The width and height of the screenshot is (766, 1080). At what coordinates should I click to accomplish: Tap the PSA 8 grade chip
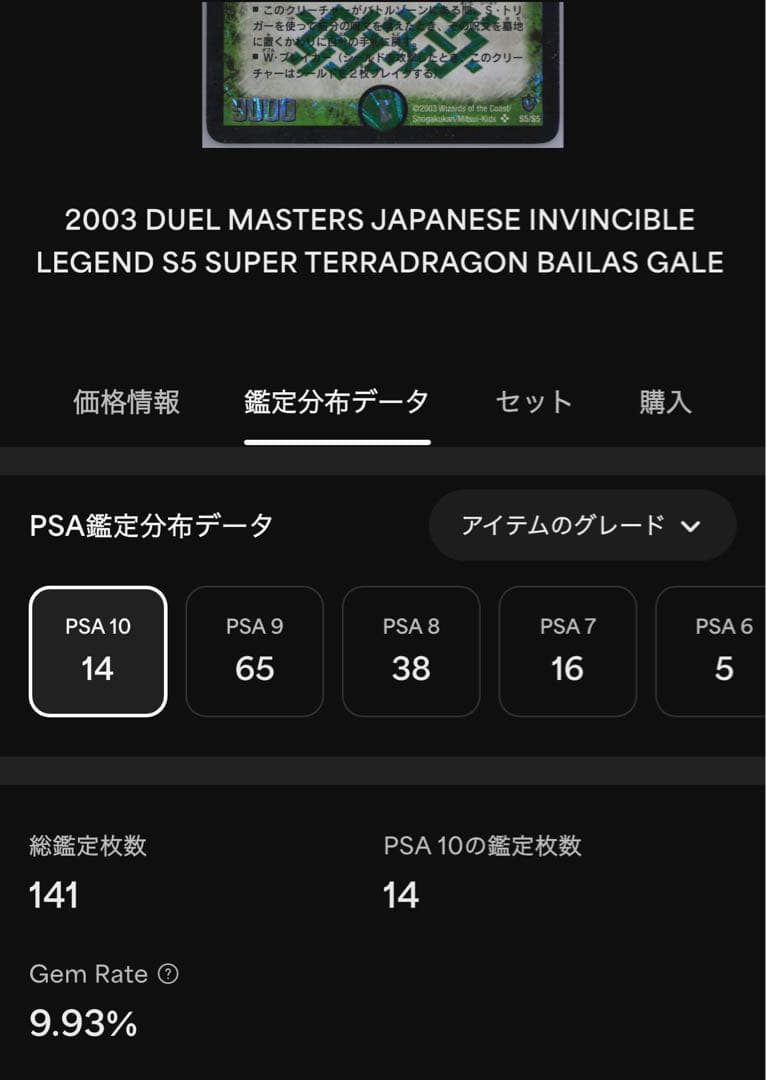(411, 651)
